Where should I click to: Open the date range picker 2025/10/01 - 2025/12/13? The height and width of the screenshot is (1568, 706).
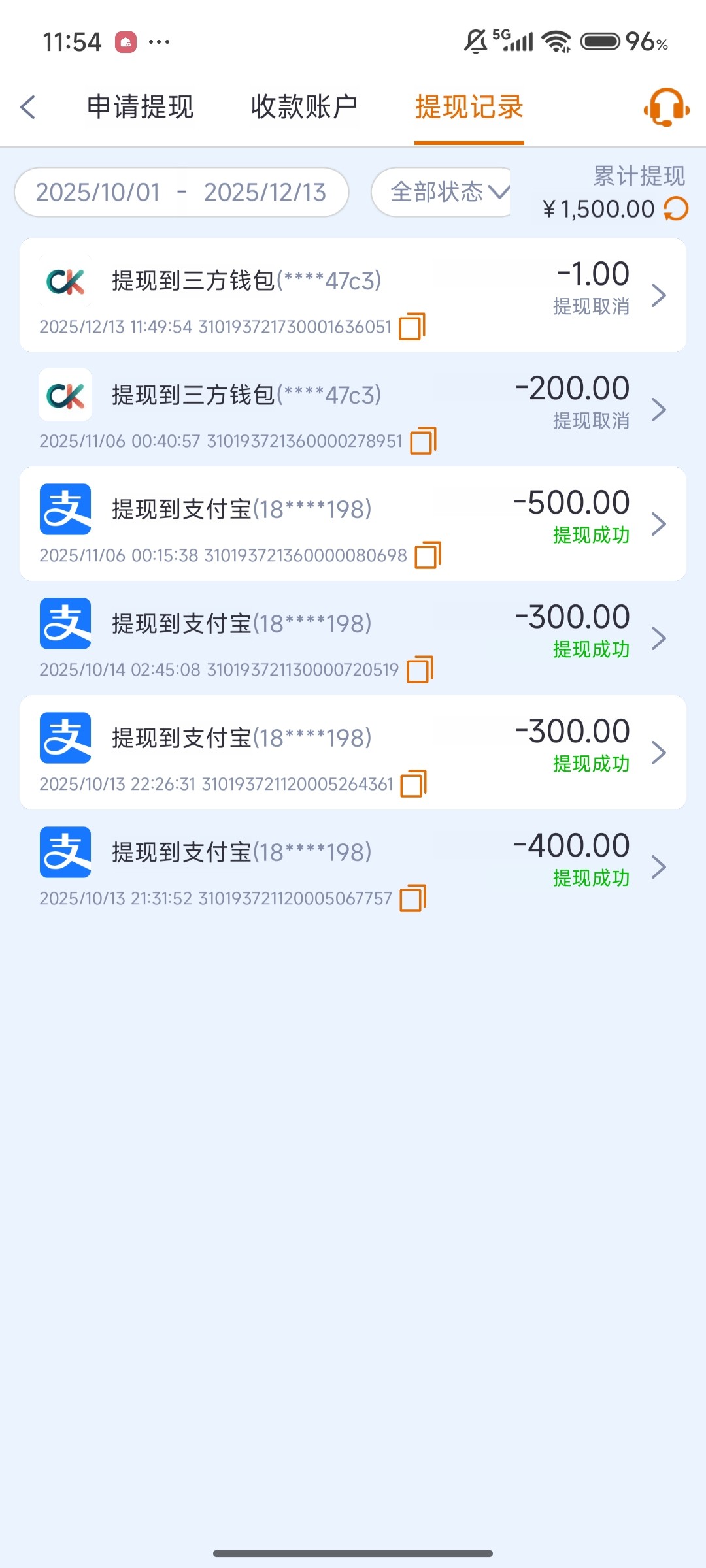(x=181, y=192)
